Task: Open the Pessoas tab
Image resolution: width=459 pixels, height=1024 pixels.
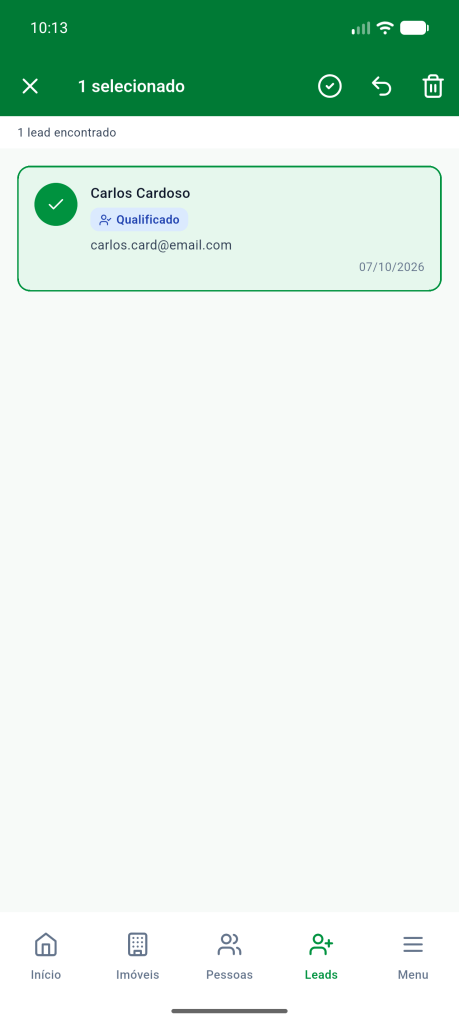Action: (x=229, y=956)
